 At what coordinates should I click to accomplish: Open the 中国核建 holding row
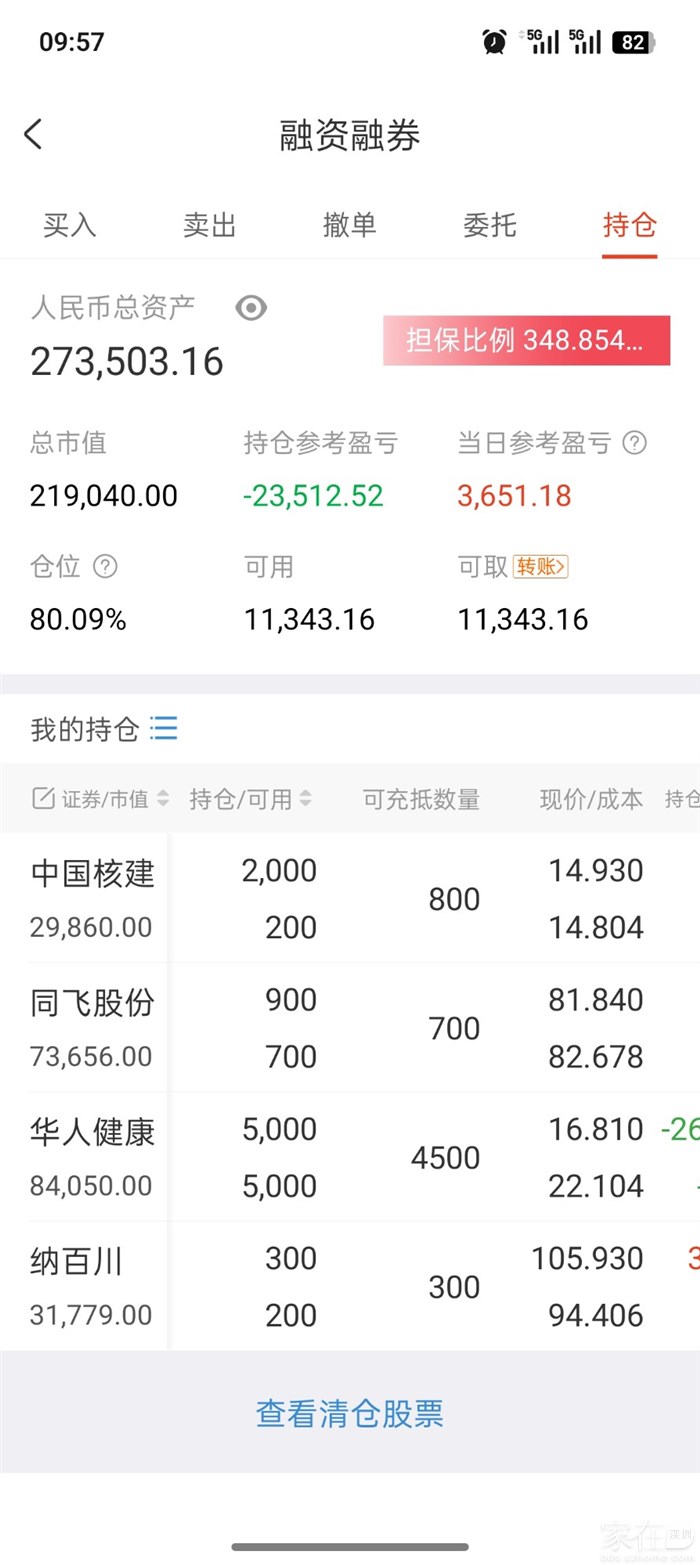[x=350, y=898]
